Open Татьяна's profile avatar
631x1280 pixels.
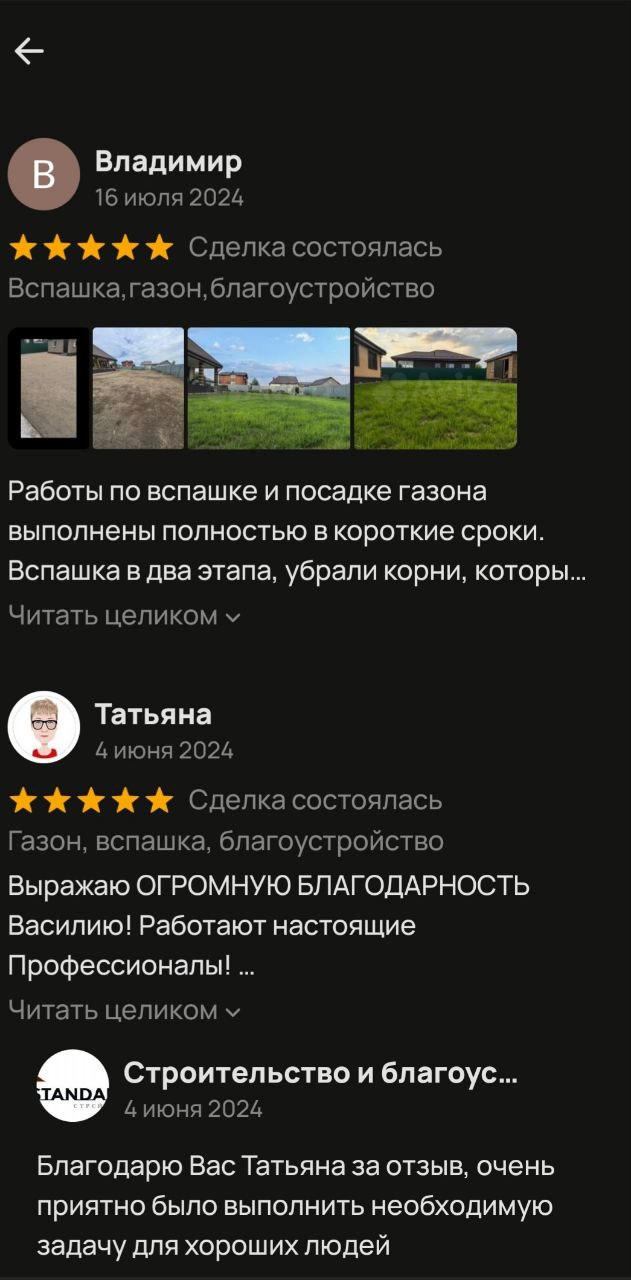pos(43,727)
